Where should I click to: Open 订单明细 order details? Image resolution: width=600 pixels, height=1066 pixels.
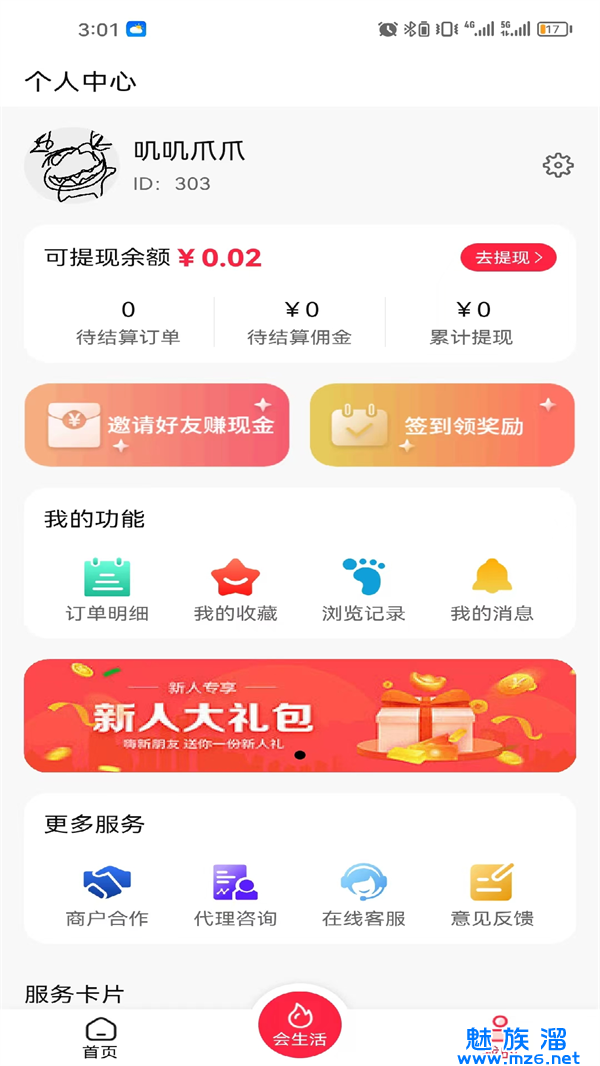pos(107,590)
